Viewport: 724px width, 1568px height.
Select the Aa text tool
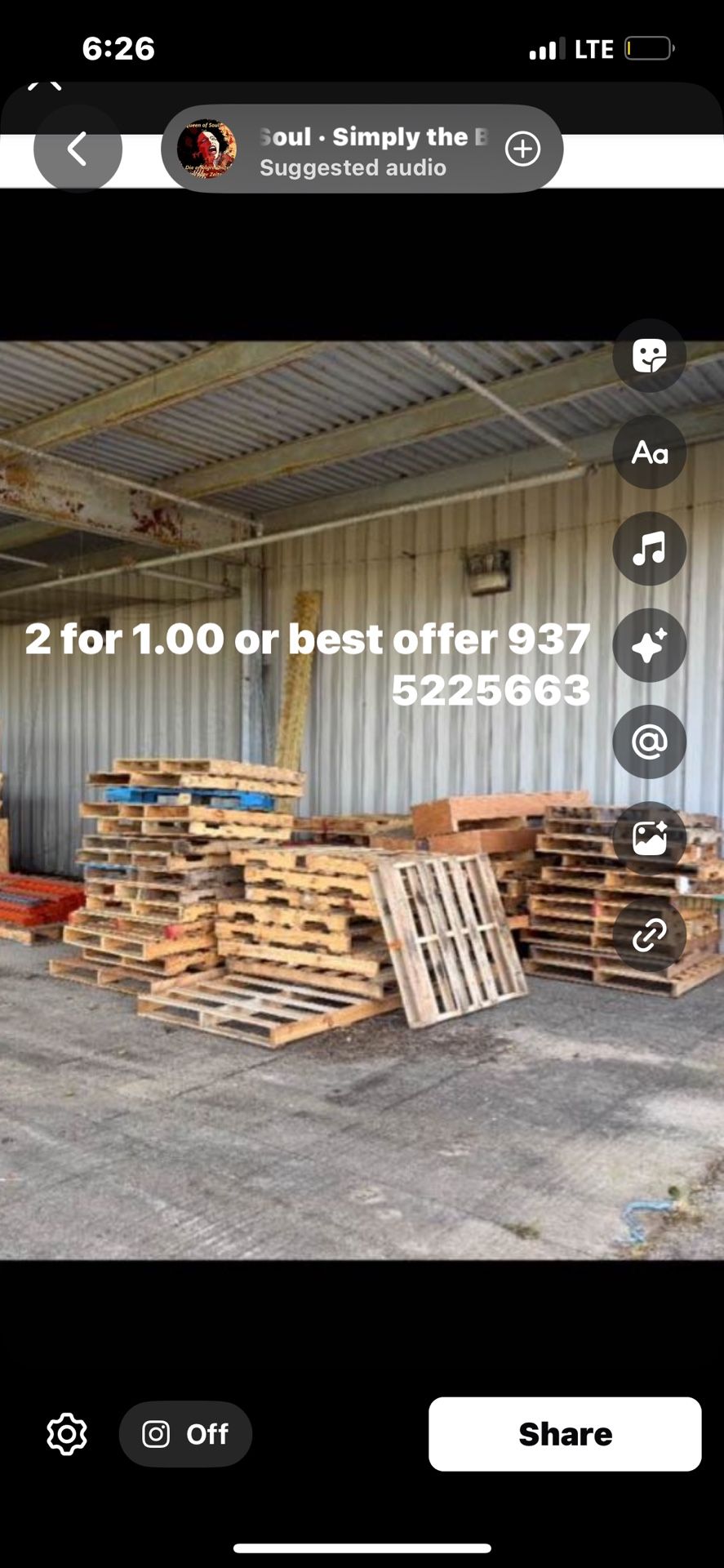[649, 451]
